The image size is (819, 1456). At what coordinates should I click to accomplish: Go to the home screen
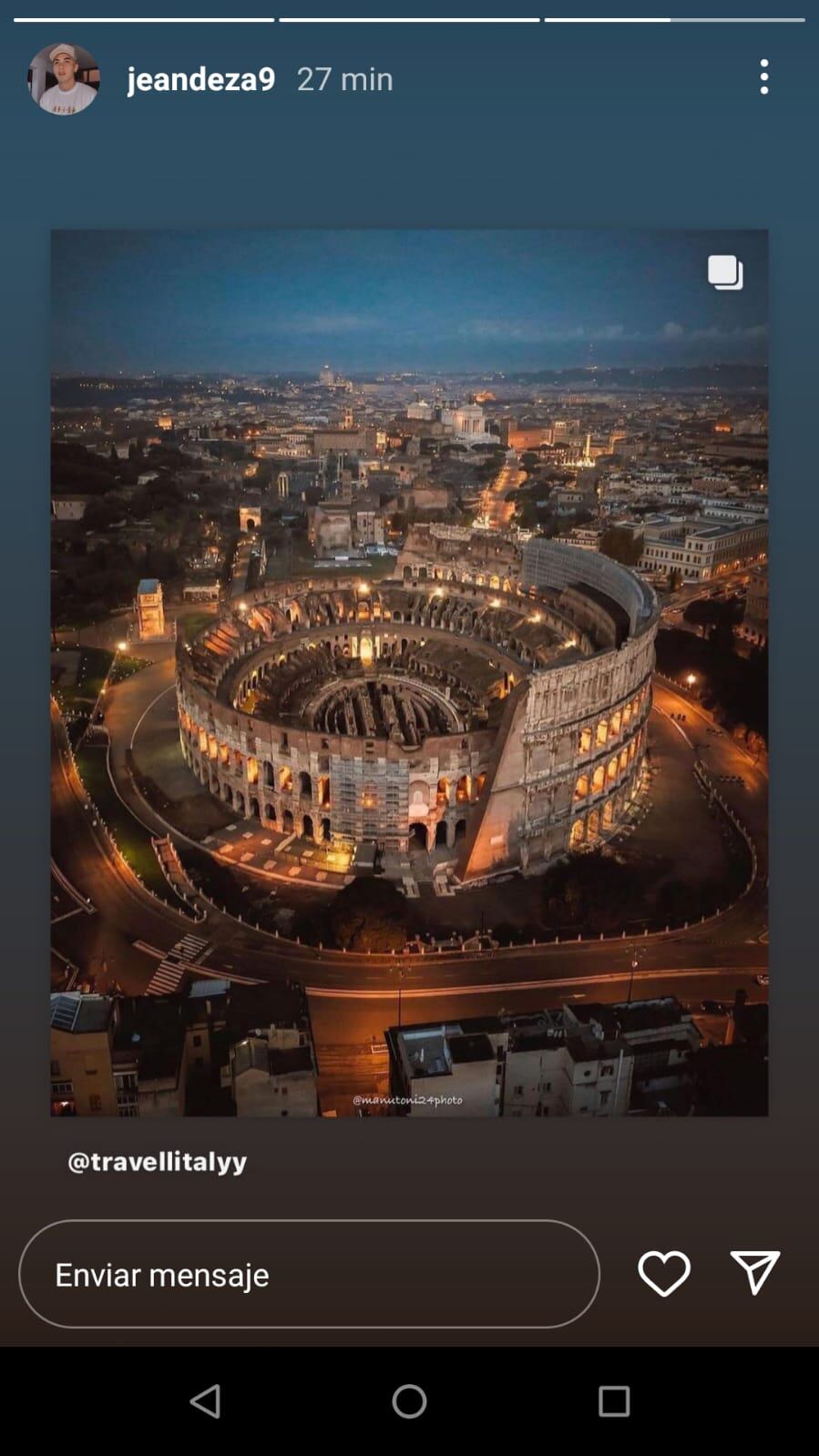coord(409,1401)
